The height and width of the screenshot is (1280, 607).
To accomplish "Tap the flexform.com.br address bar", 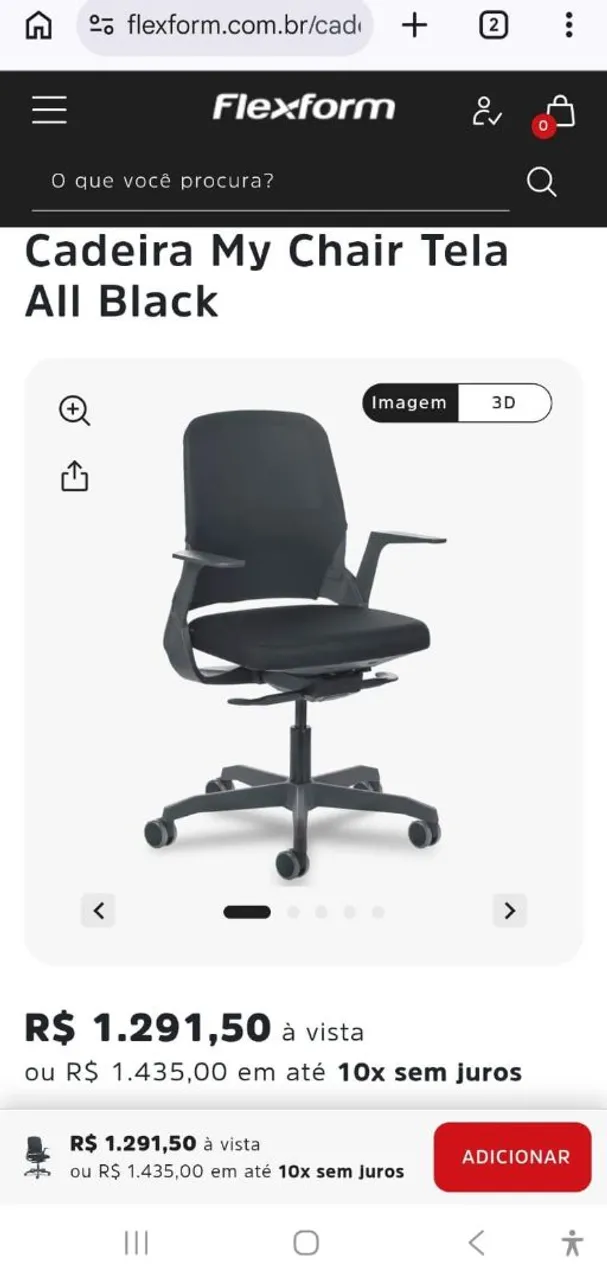I will point(225,26).
